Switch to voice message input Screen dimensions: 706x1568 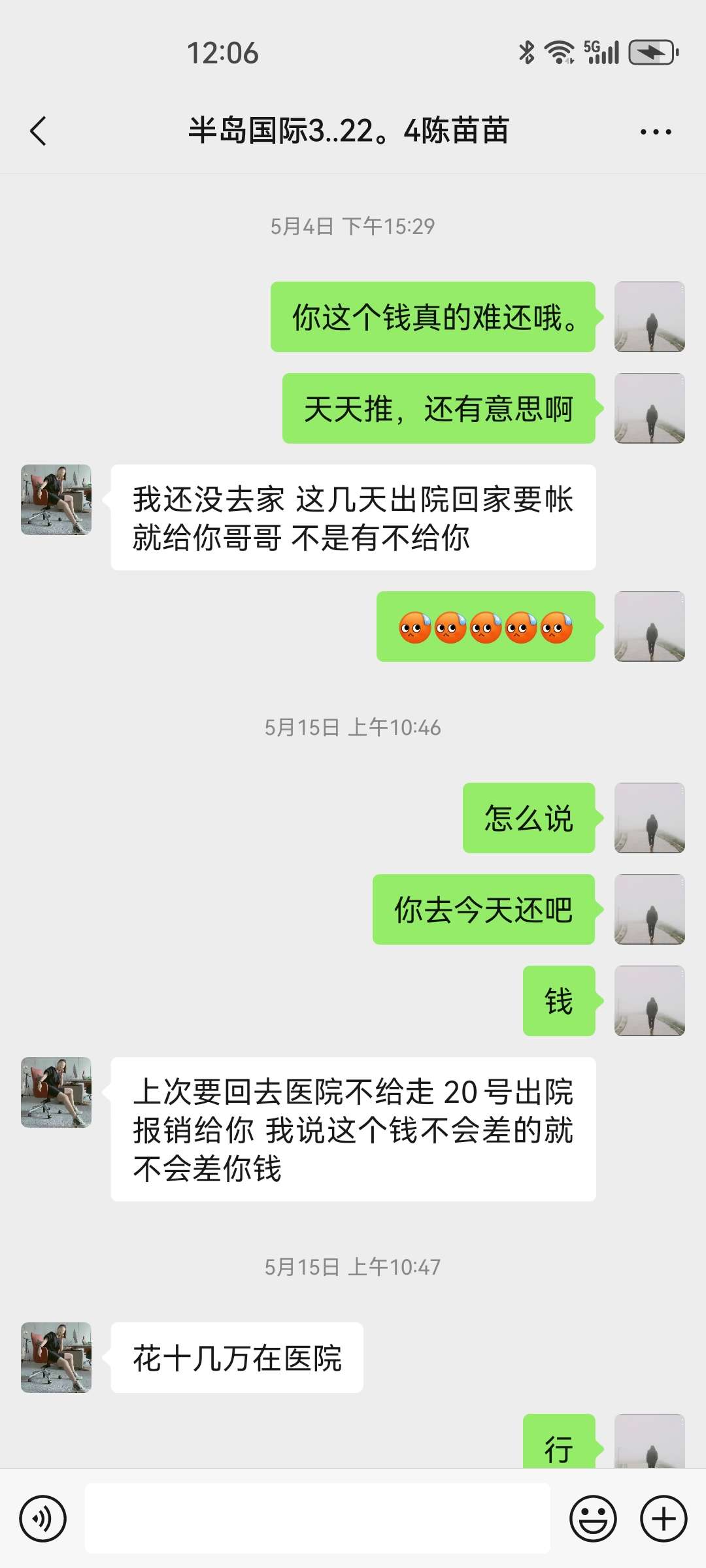pos(43,1518)
